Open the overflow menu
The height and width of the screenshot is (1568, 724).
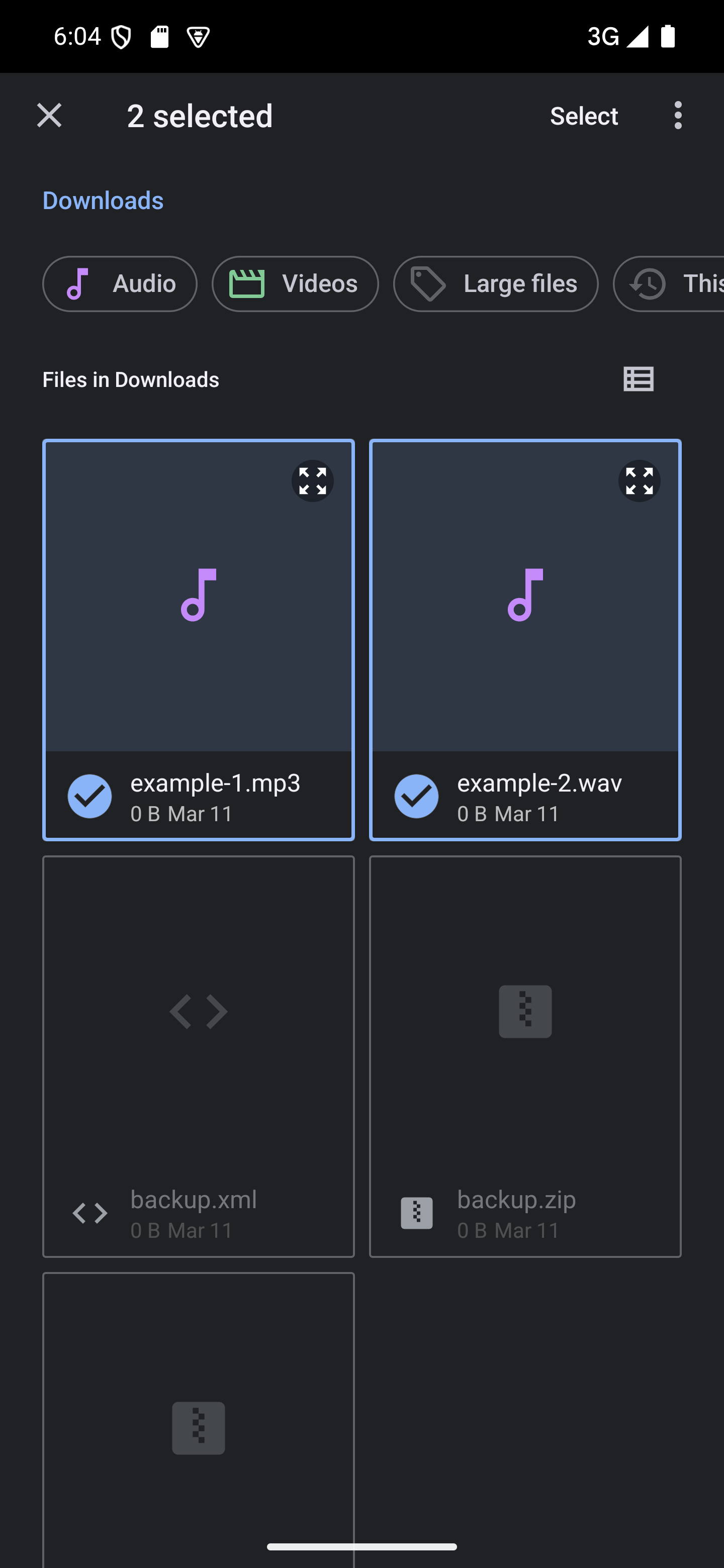[678, 116]
